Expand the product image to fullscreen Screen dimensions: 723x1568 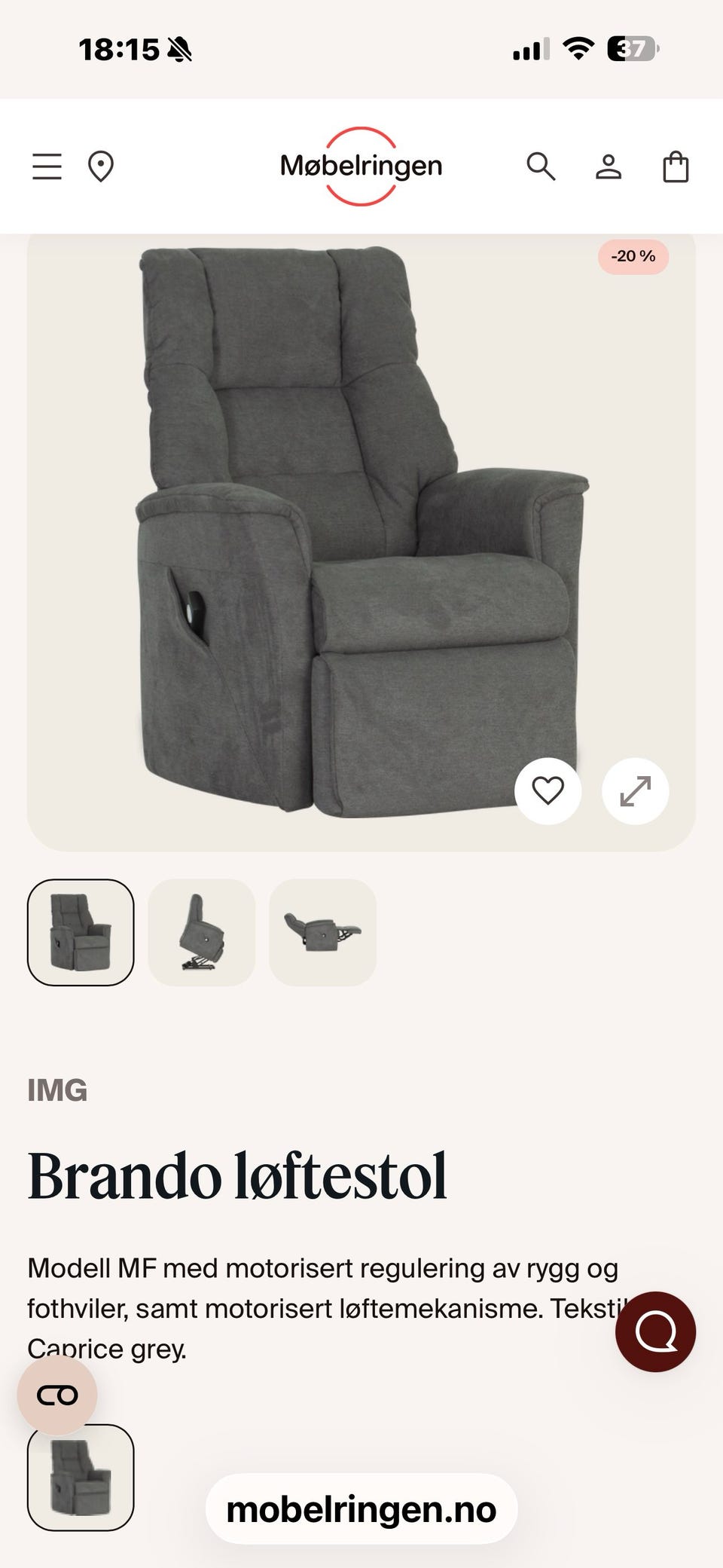[635, 791]
